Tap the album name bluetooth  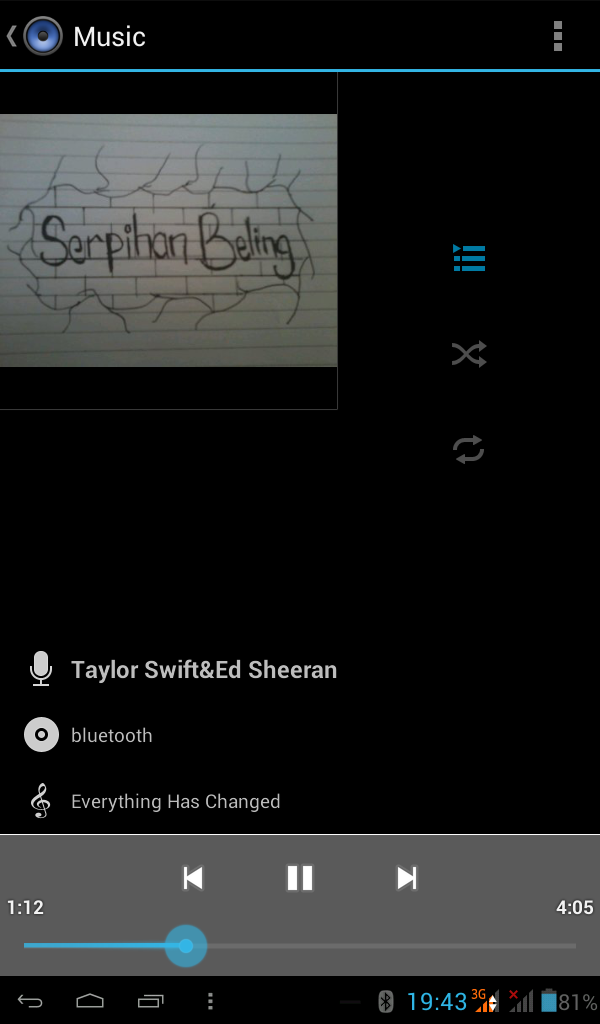click(111, 736)
